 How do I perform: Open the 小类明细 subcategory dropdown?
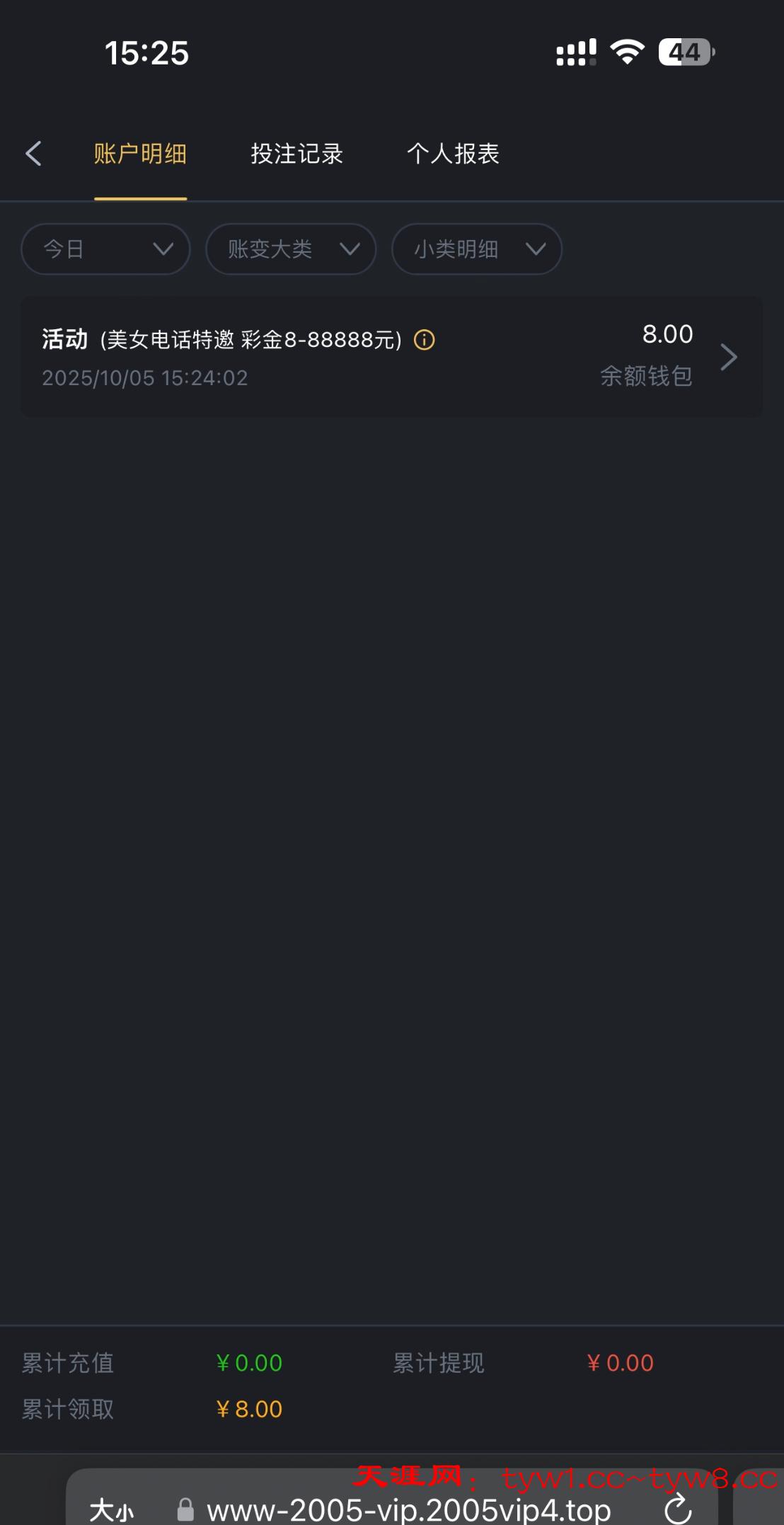point(477,249)
